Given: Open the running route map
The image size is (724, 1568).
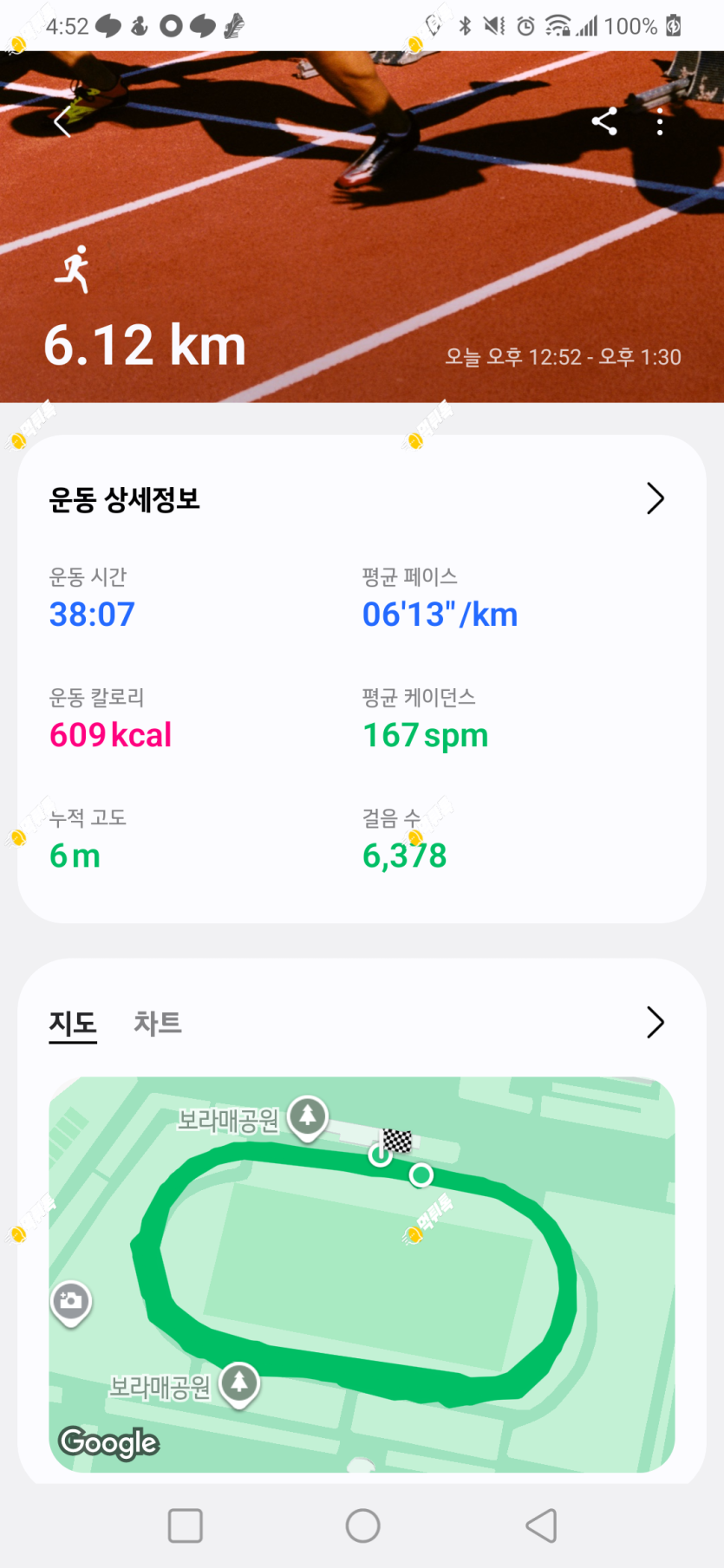Looking at the screenshot, I should pos(362,1274).
